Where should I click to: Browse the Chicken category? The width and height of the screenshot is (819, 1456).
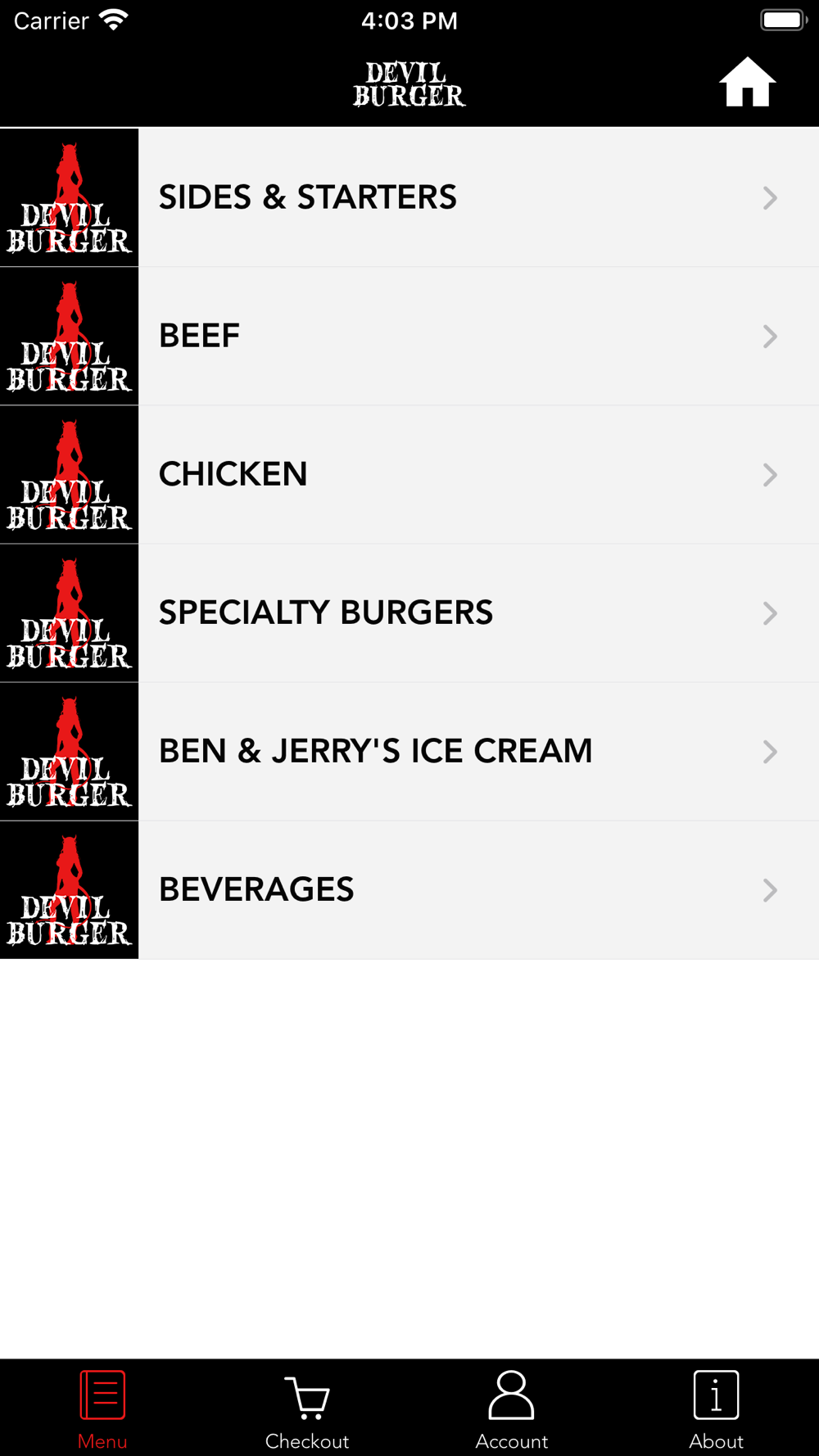click(409, 474)
